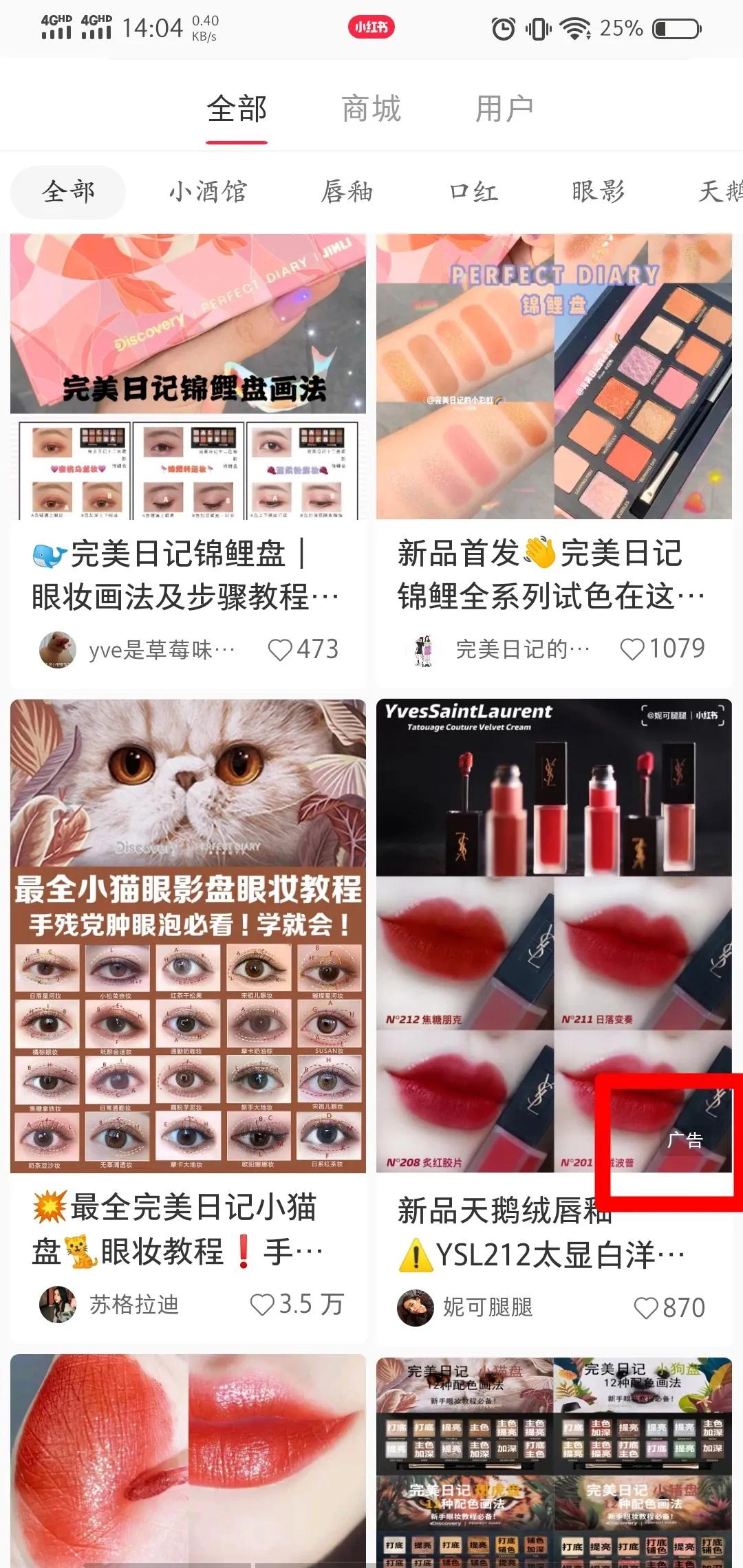This screenshot has width=743, height=1568.
Task: Like the cat eyeshadow palette post with 3.5万
Action: point(262,1303)
